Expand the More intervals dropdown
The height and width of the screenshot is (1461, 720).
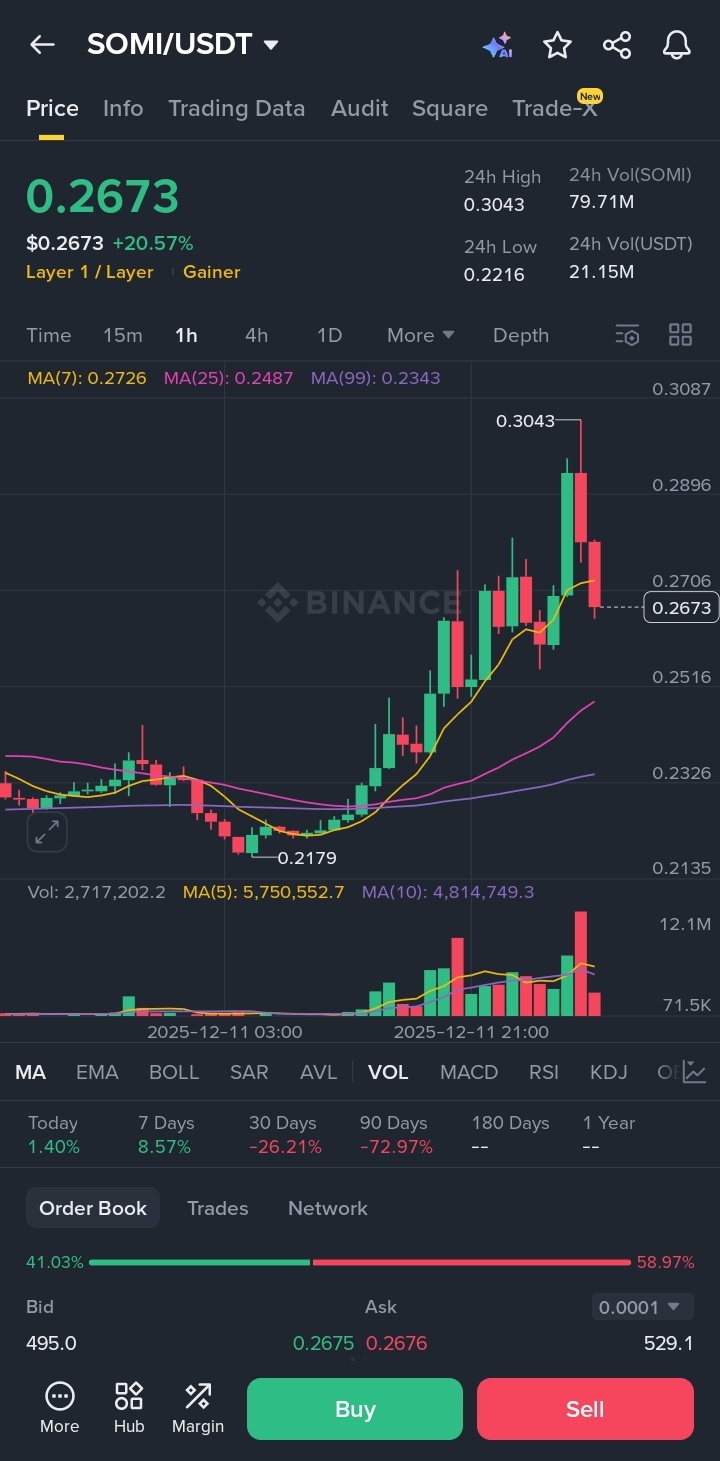point(420,335)
